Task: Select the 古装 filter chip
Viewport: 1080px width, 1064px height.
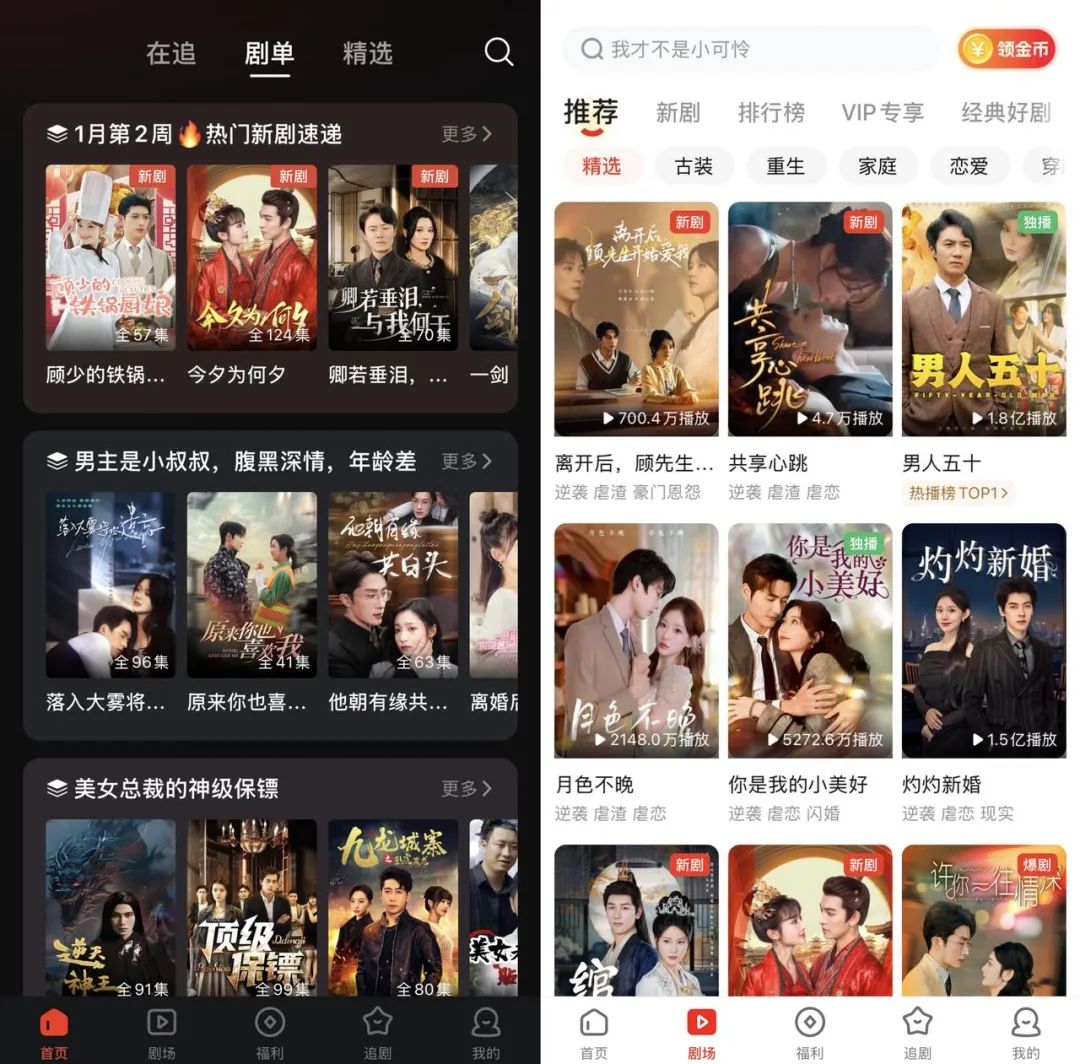Action: 694,166
